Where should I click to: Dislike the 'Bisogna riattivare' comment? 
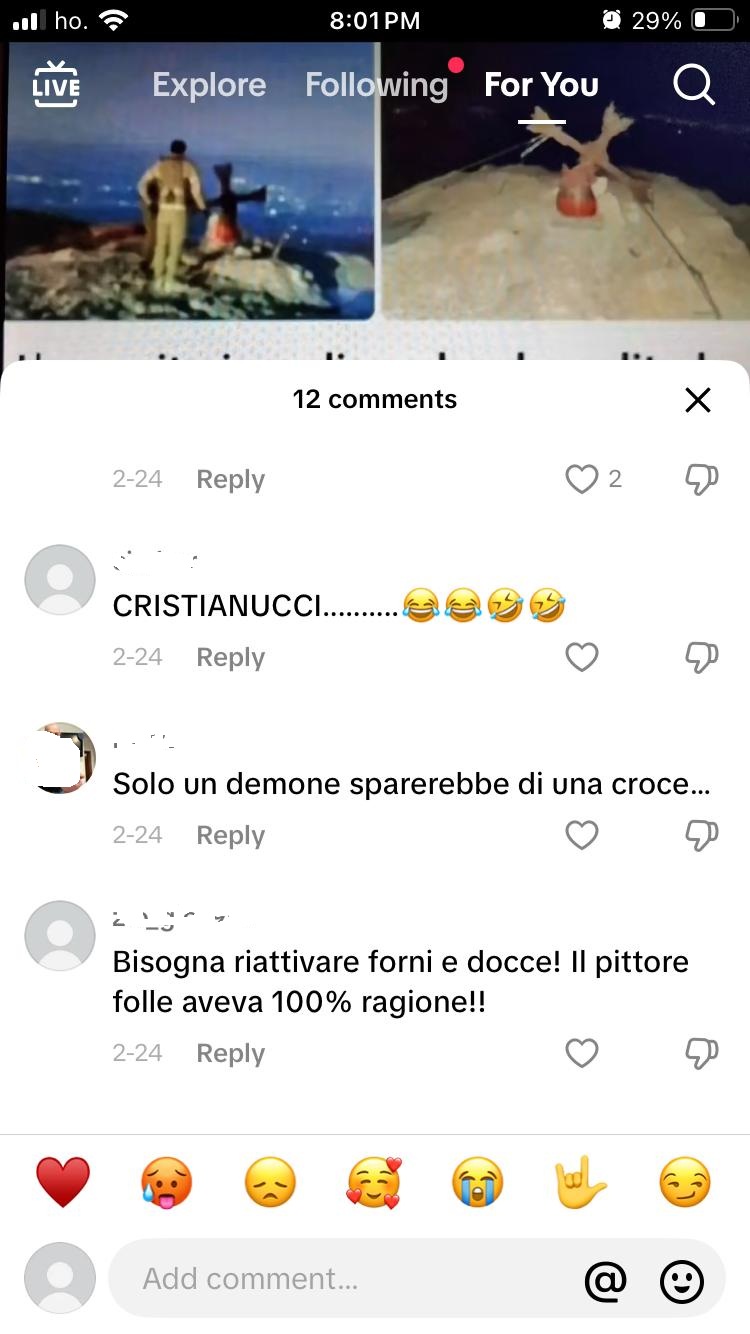pos(701,1053)
